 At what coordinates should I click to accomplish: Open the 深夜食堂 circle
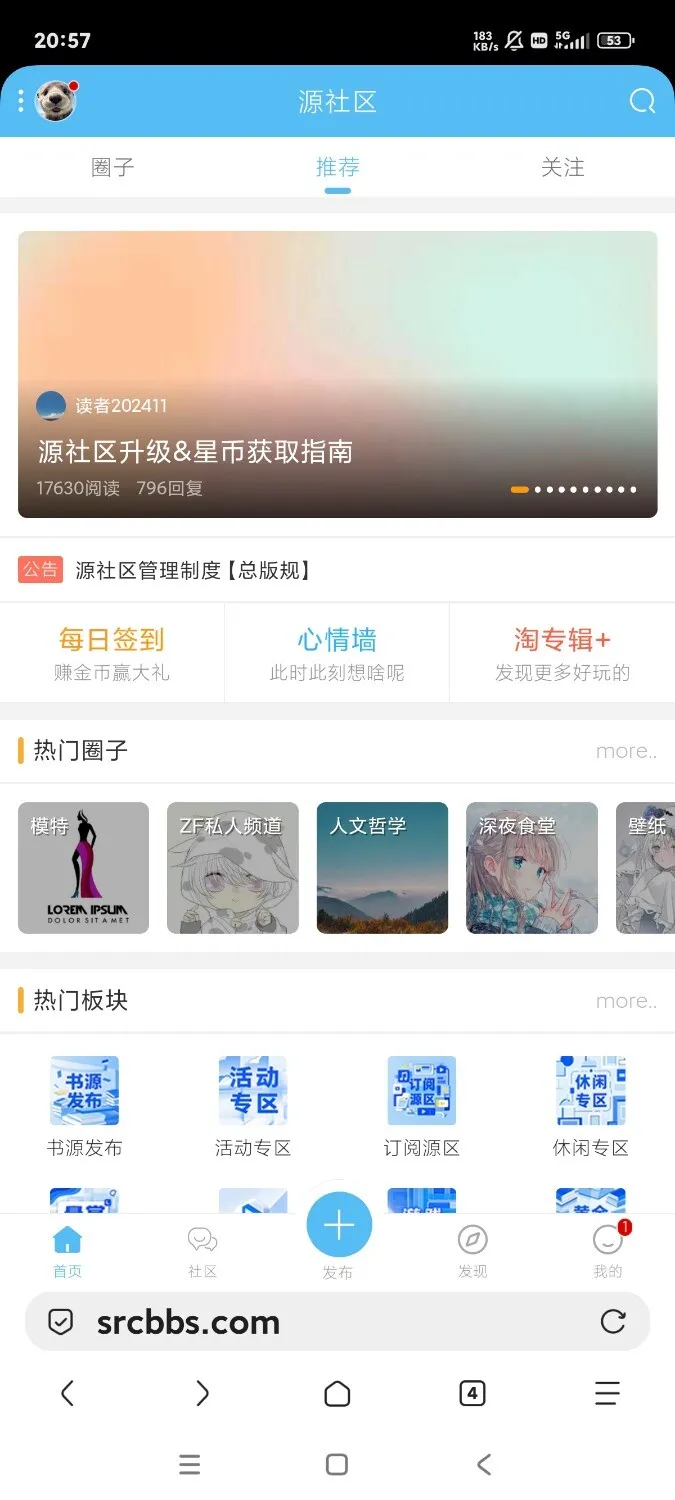point(532,868)
